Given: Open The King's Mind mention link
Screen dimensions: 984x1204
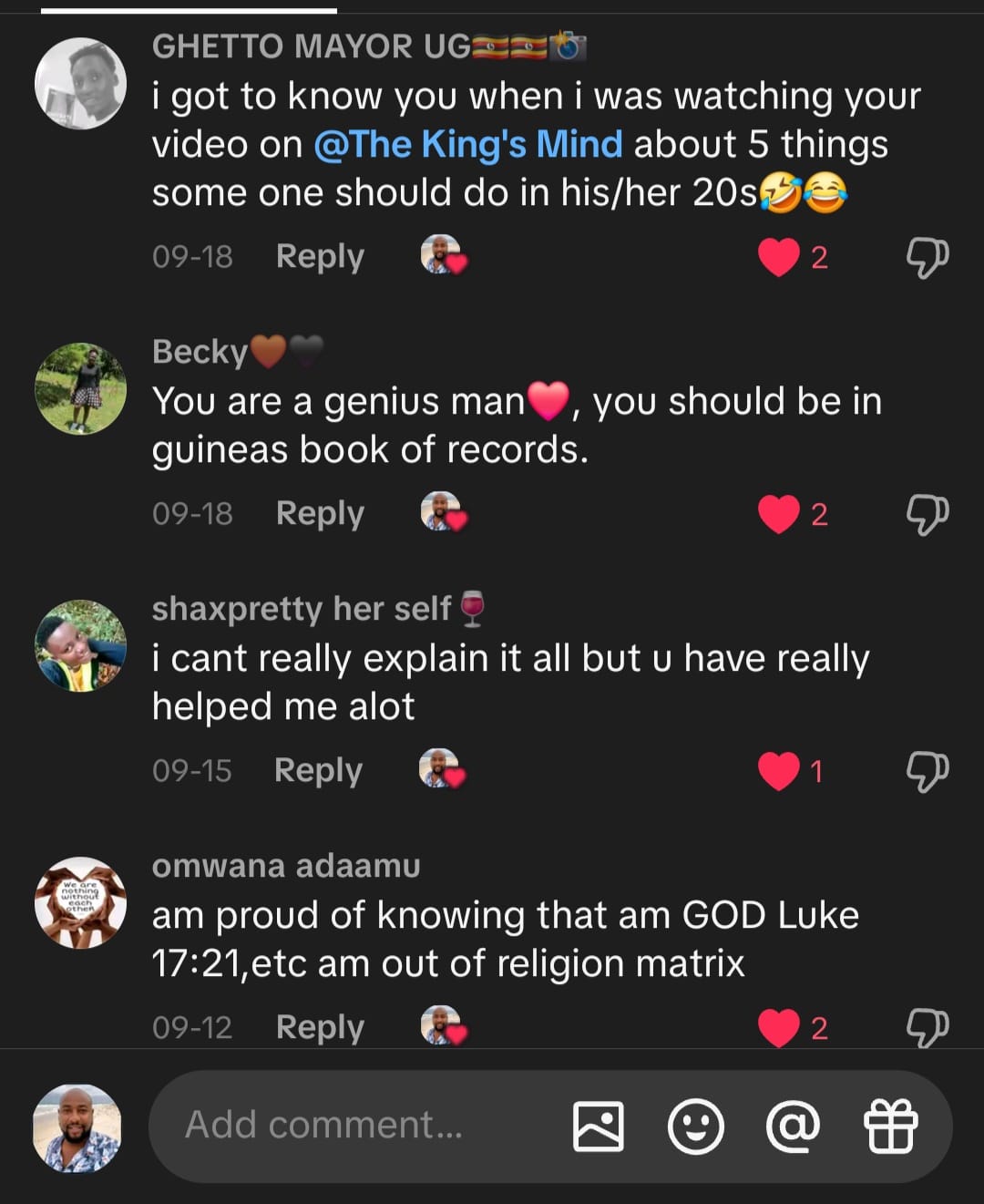Looking at the screenshot, I should click(468, 144).
